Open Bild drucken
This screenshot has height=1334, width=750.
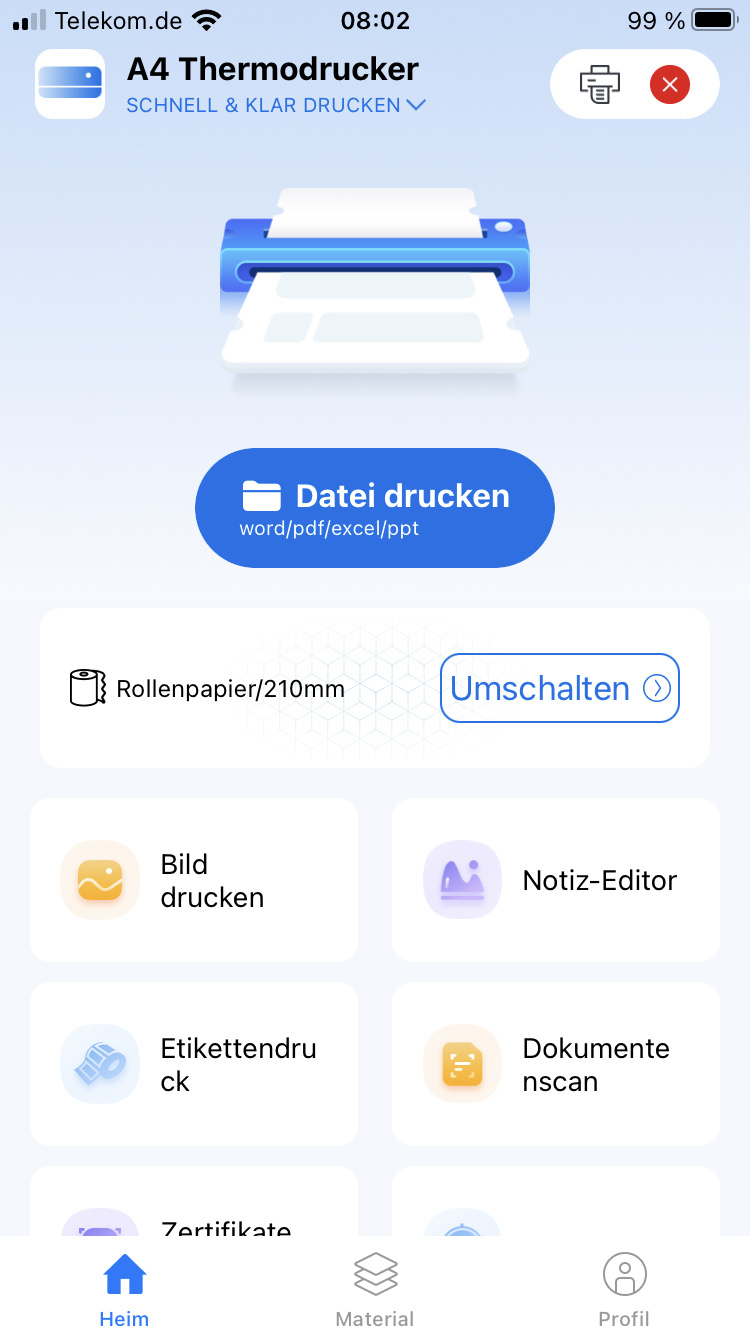click(194, 880)
